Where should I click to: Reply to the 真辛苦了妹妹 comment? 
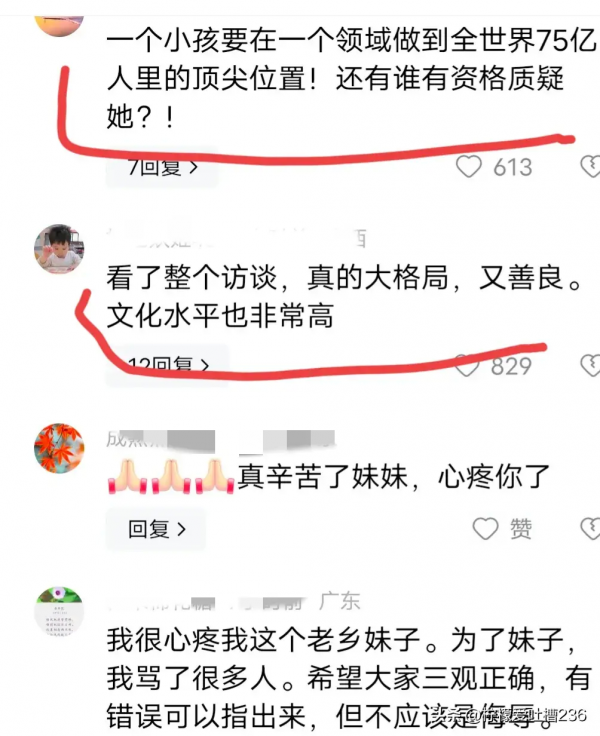point(155,530)
